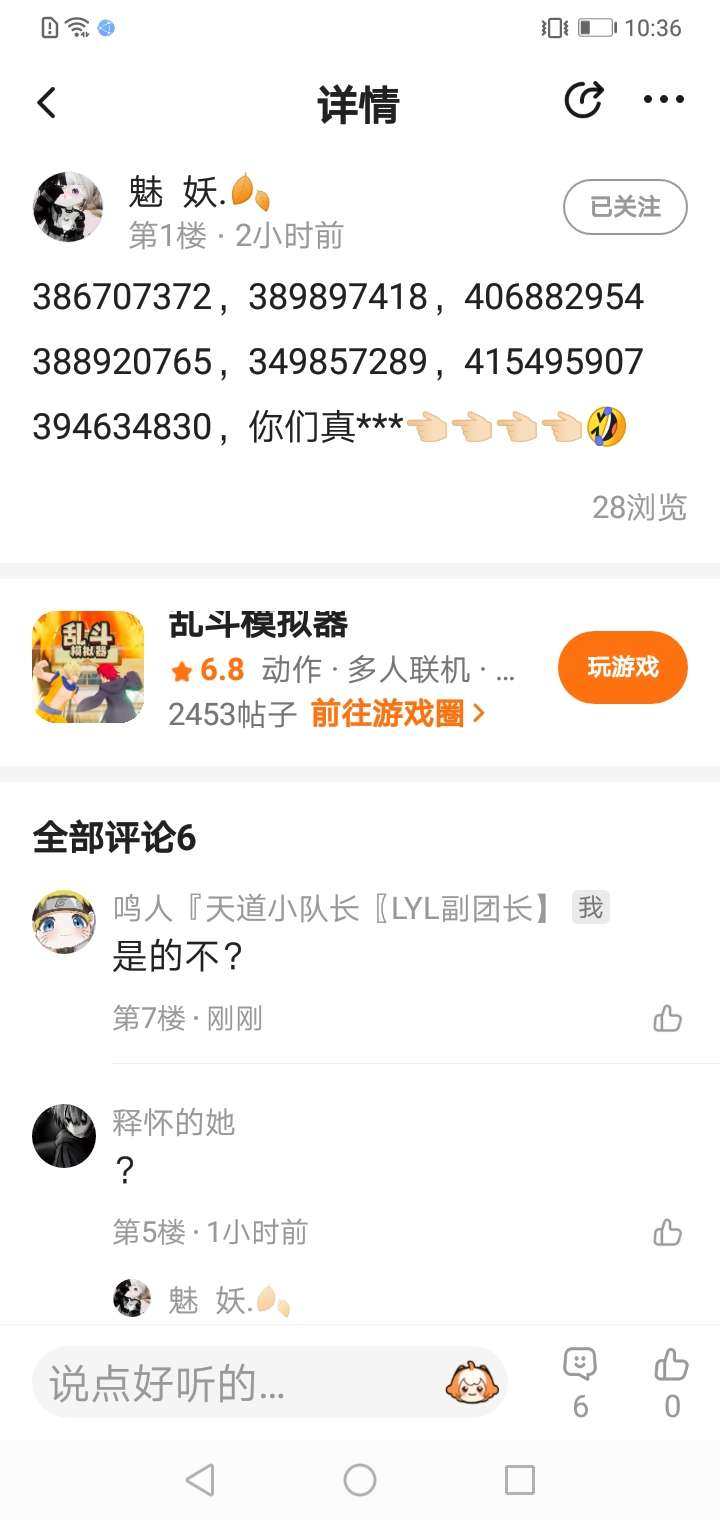Like 释怀的她's comment

[667, 1232]
